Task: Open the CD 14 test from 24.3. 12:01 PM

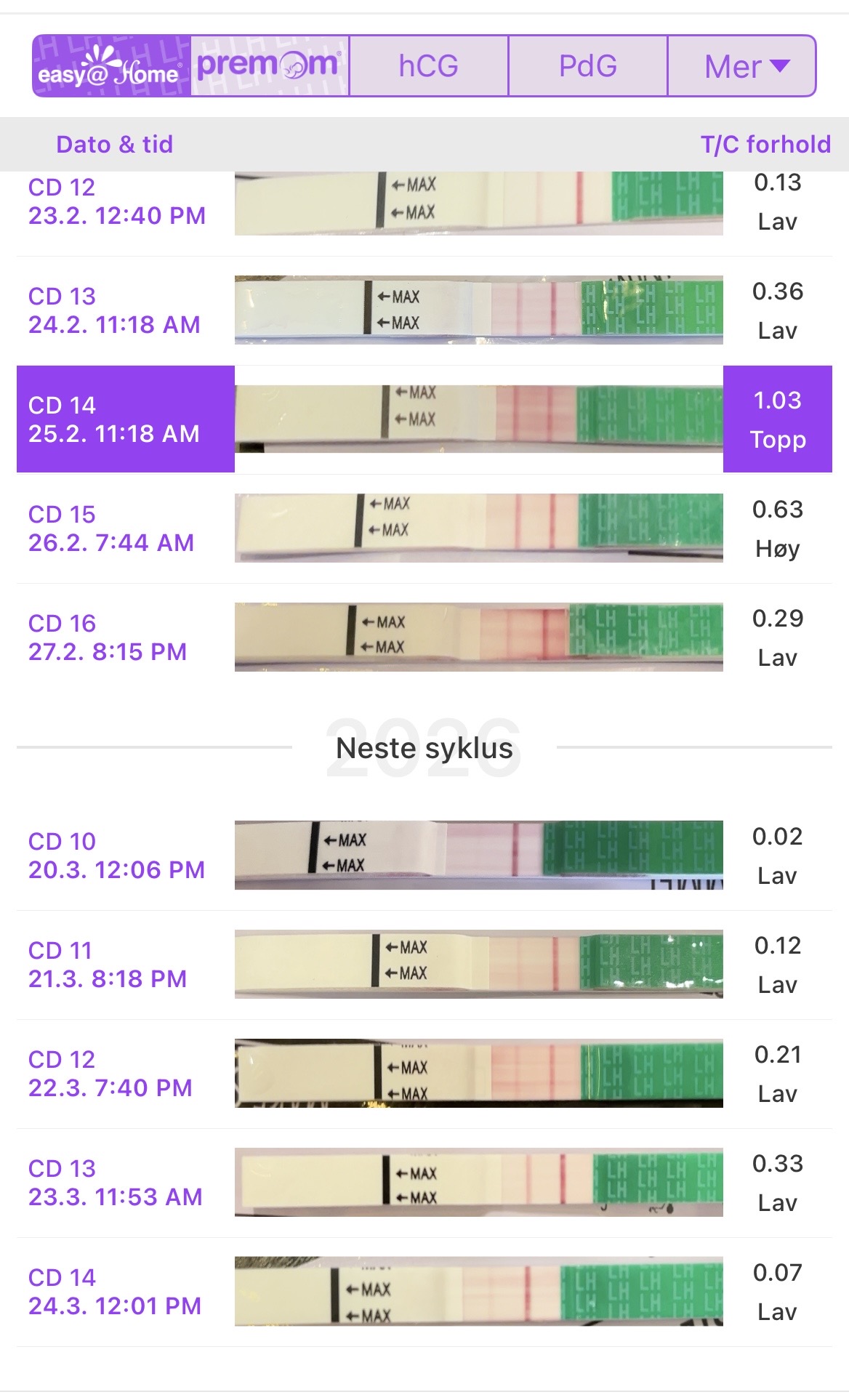Action: [424, 1292]
